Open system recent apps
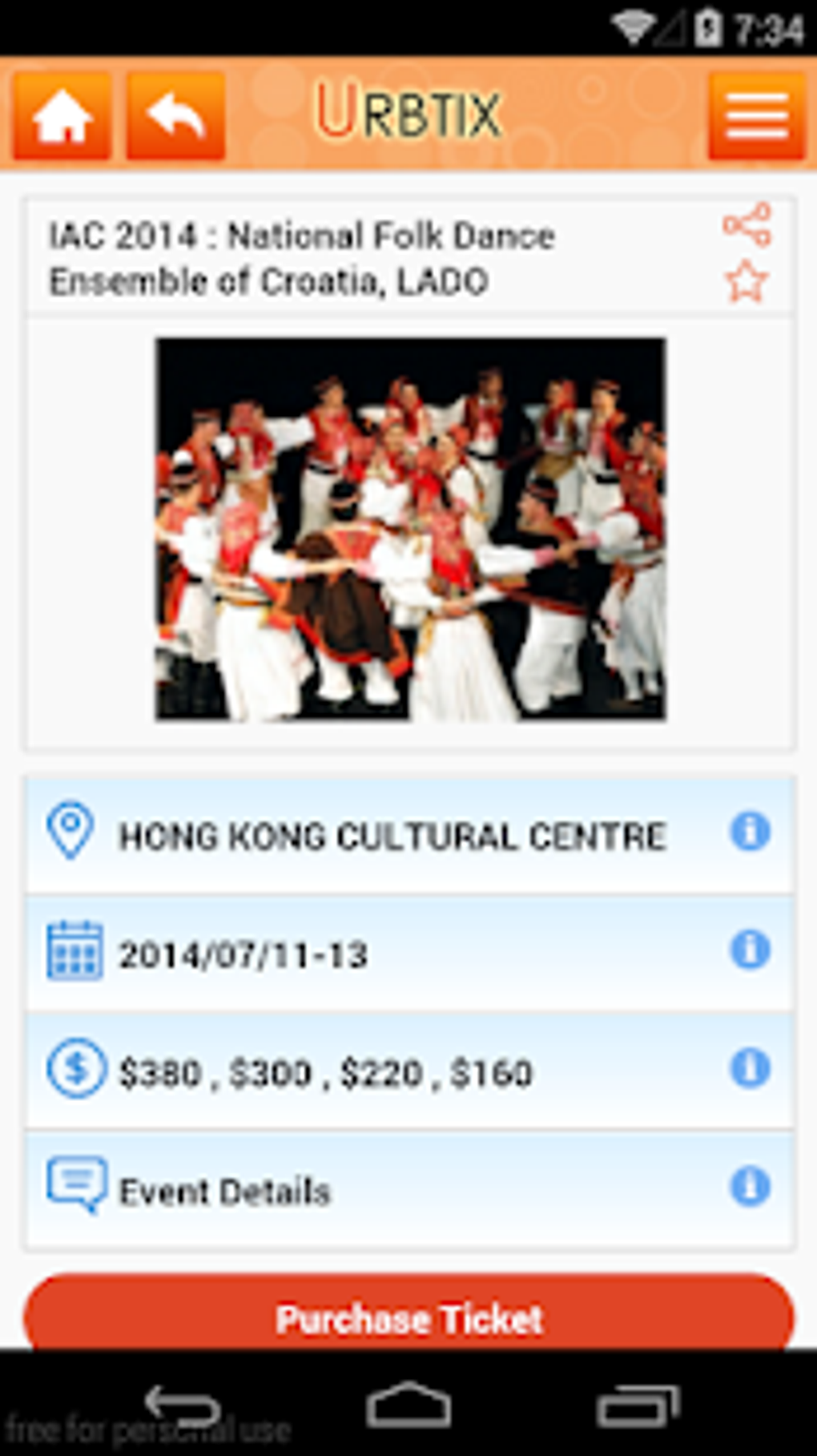Screen dimensions: 817x1456 [637, 1404]
